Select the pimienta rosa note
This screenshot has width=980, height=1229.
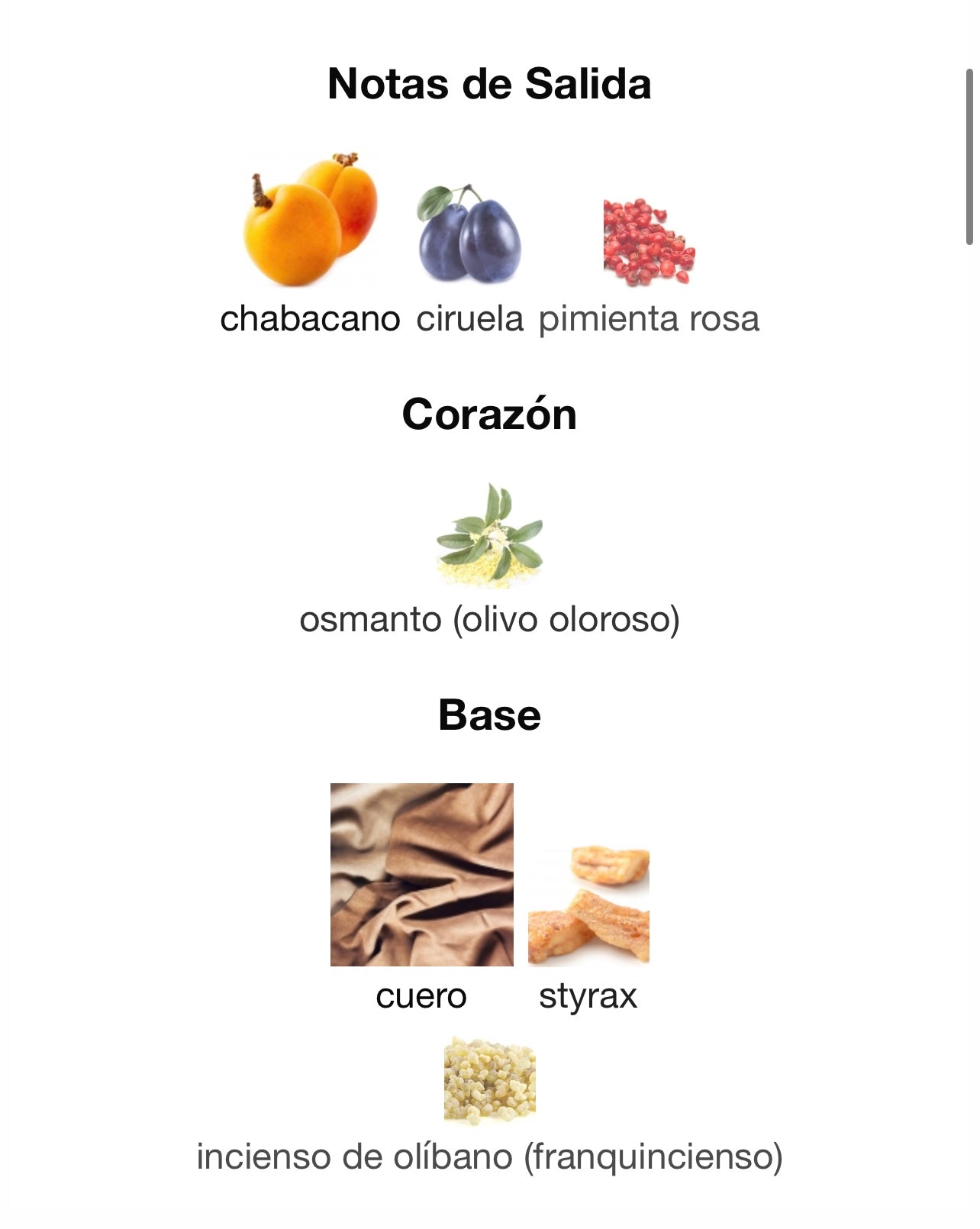click(649, 243)
